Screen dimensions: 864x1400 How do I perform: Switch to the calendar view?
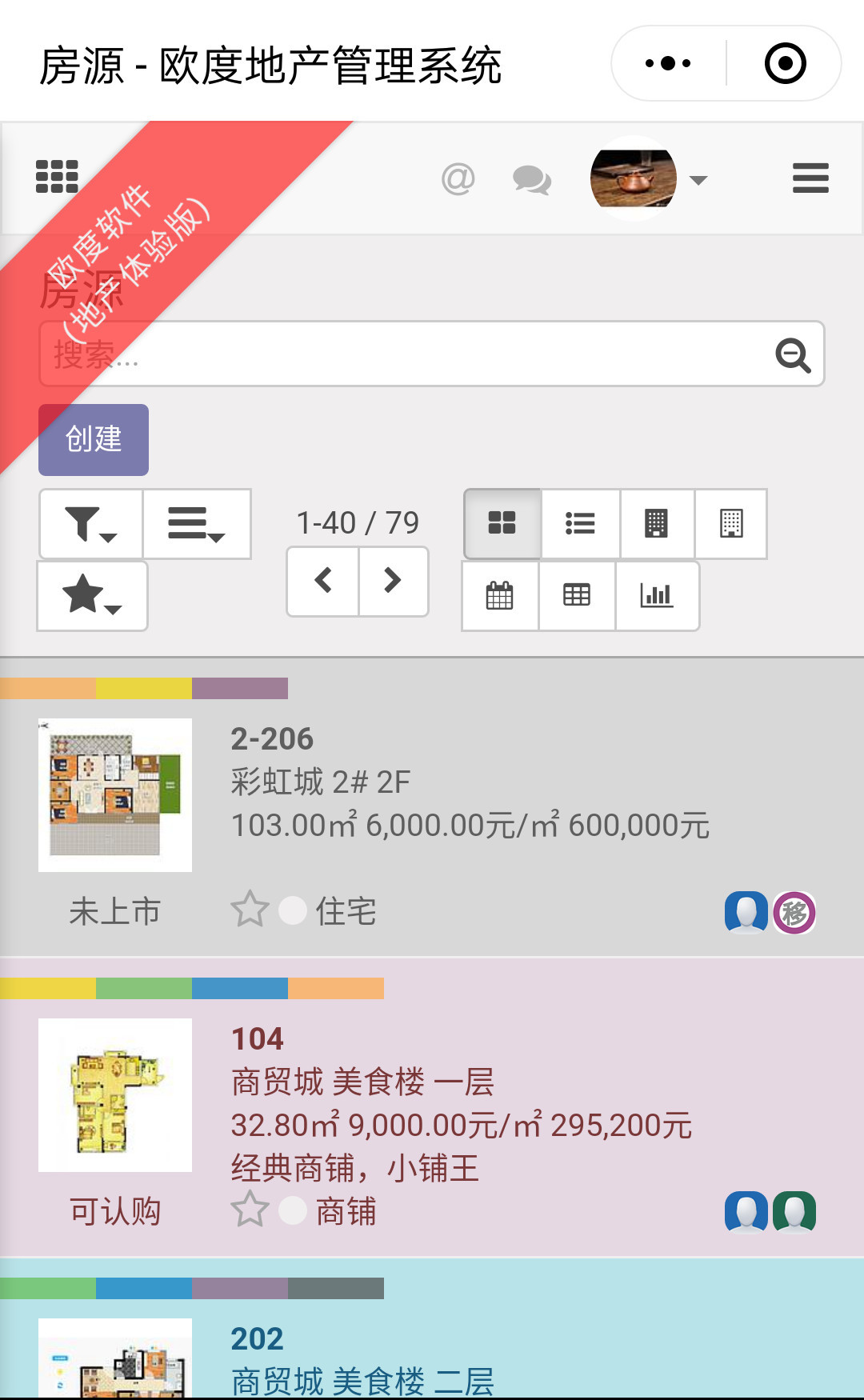(499, 596)
